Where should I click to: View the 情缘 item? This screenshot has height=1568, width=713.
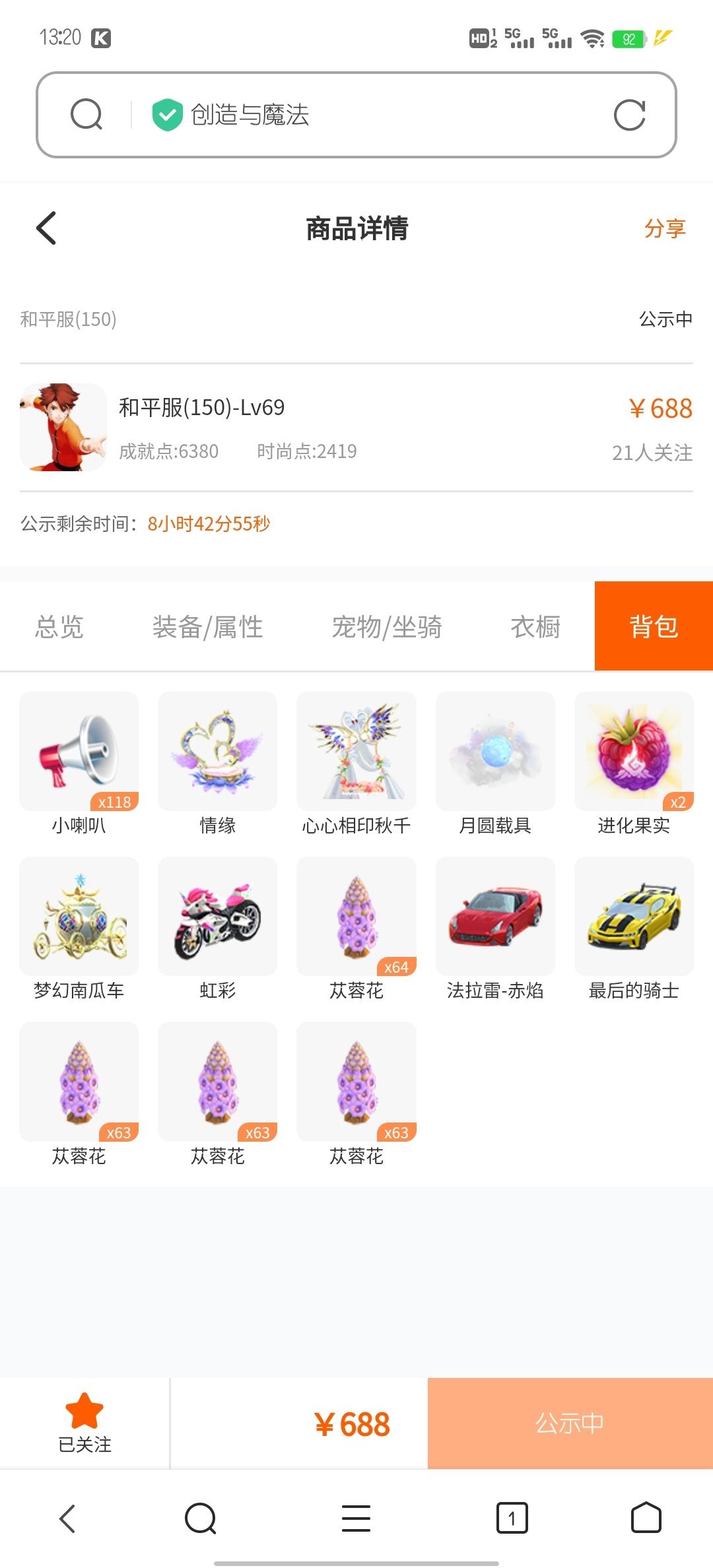tap(218, 764)
